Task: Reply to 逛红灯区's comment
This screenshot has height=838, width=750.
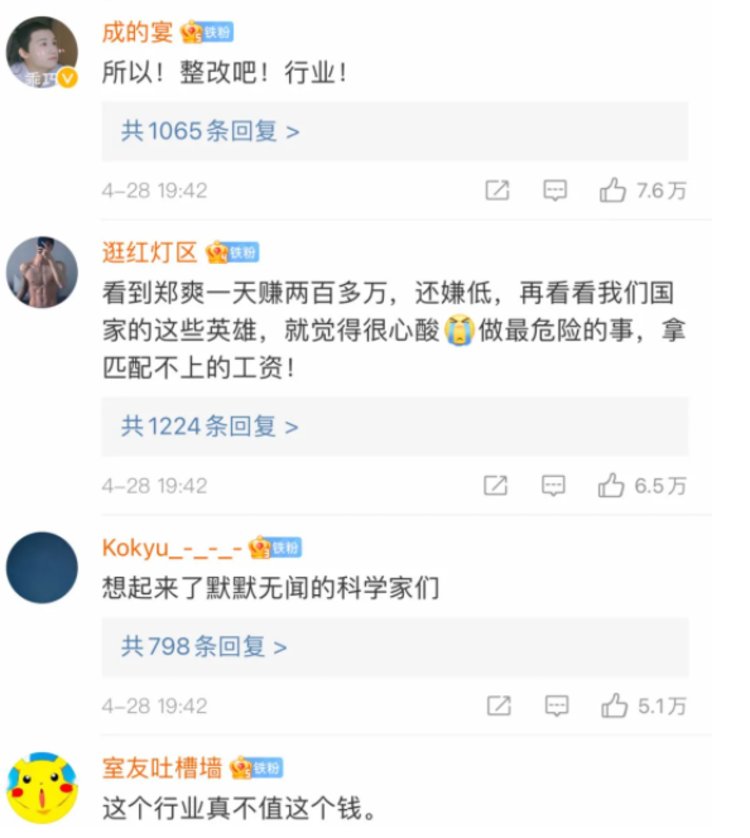Action: 555,486
